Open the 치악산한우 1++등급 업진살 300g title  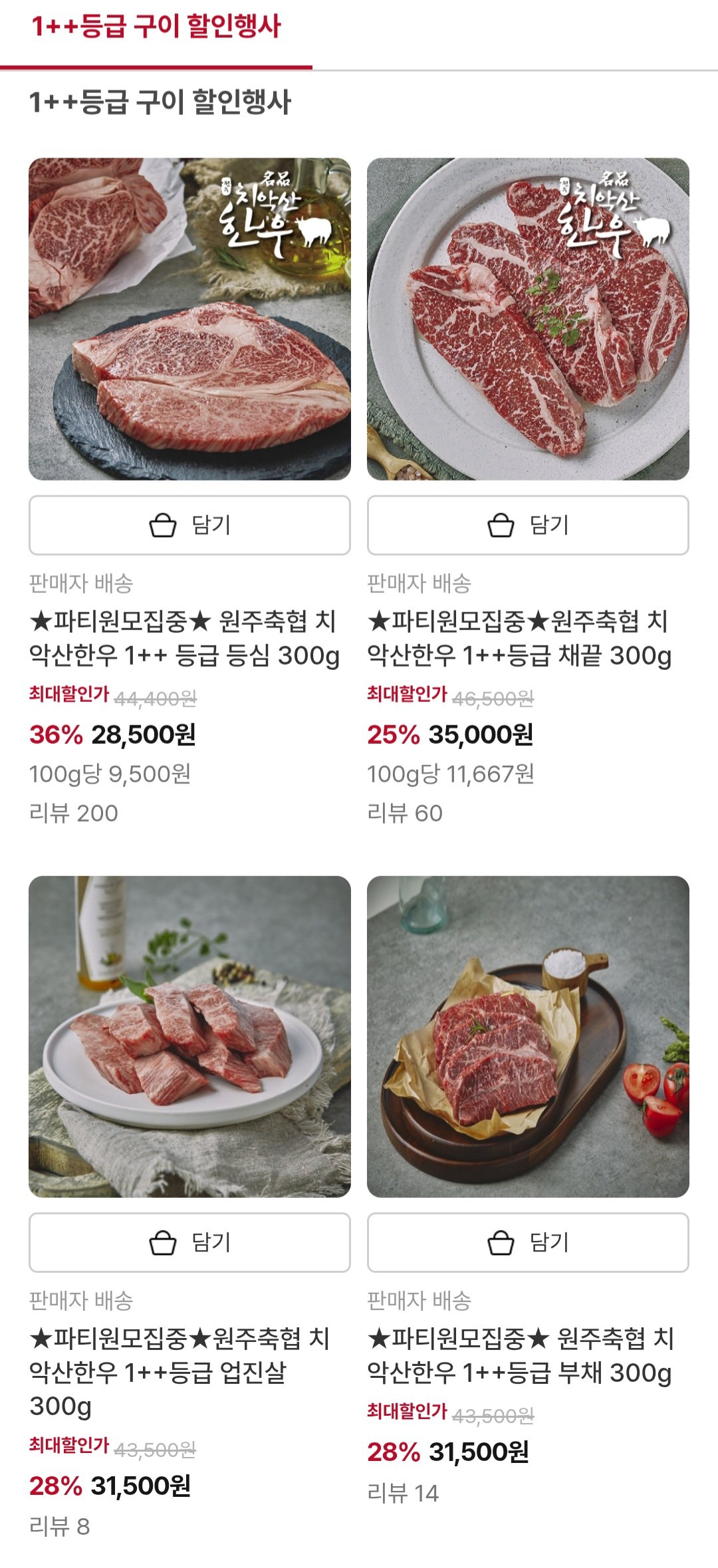[179, 1372]
